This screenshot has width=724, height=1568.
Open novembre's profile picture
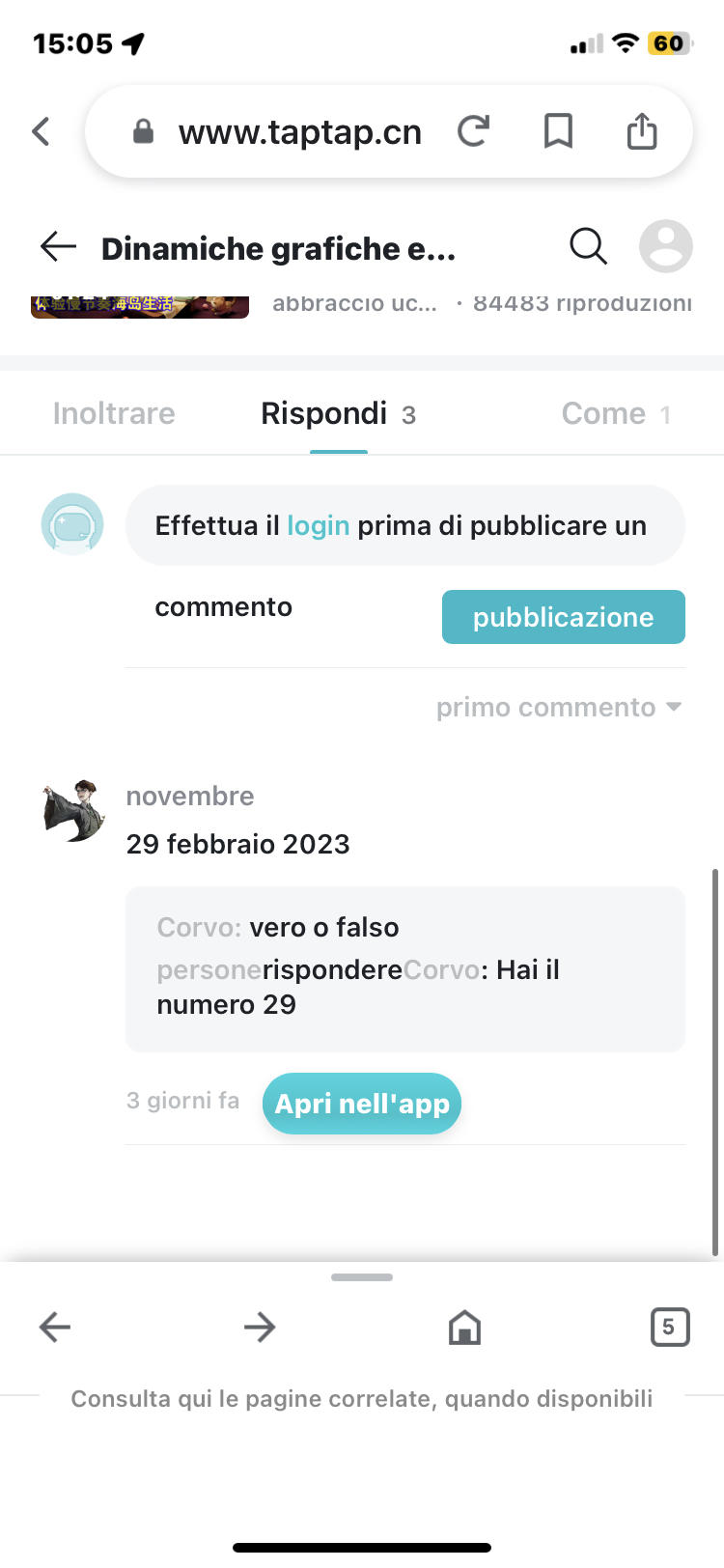(x=73, y=811)
